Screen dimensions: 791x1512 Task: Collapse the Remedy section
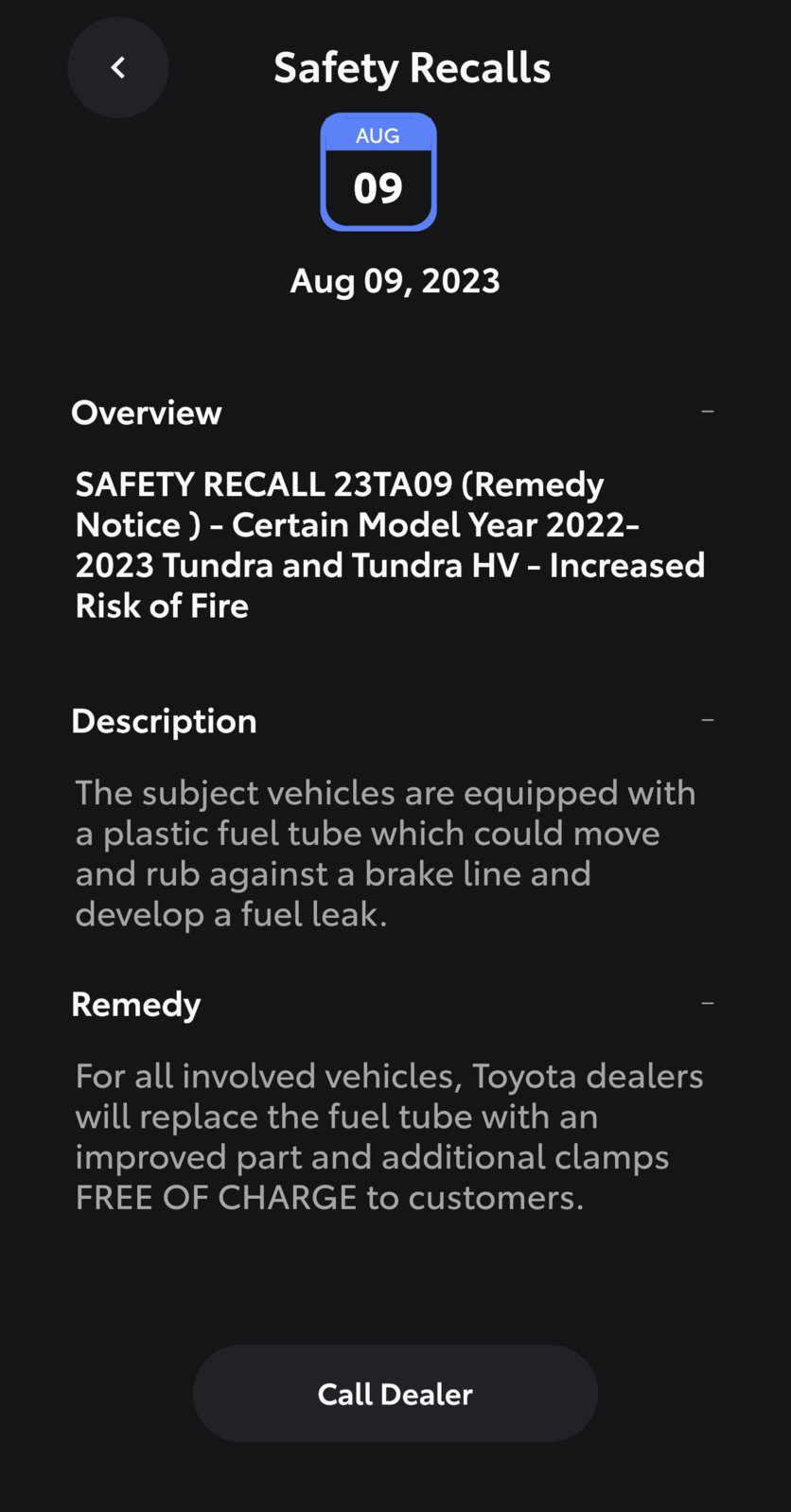(707, 1003)
